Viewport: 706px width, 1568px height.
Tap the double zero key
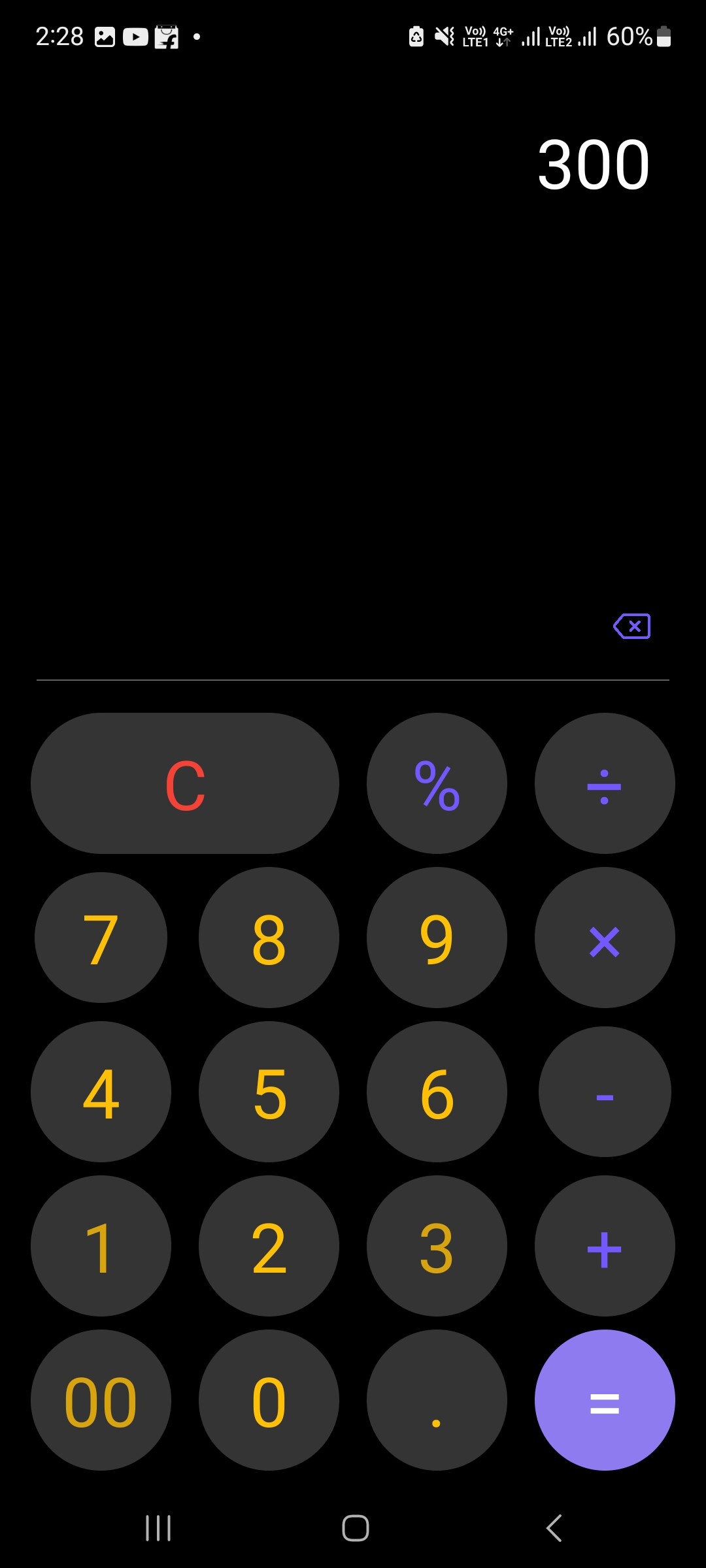click(101, 1400)
